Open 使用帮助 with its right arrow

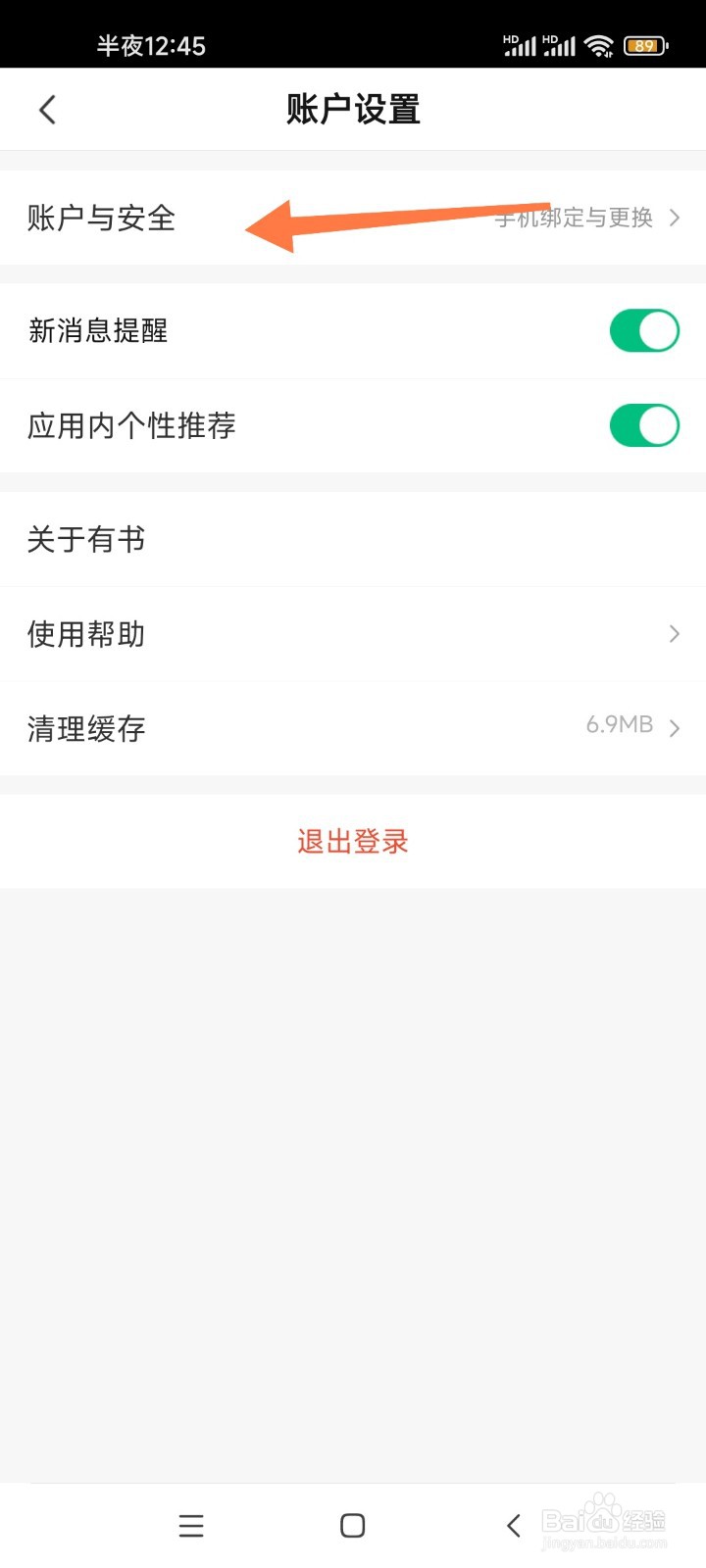(x=673, y=634)
